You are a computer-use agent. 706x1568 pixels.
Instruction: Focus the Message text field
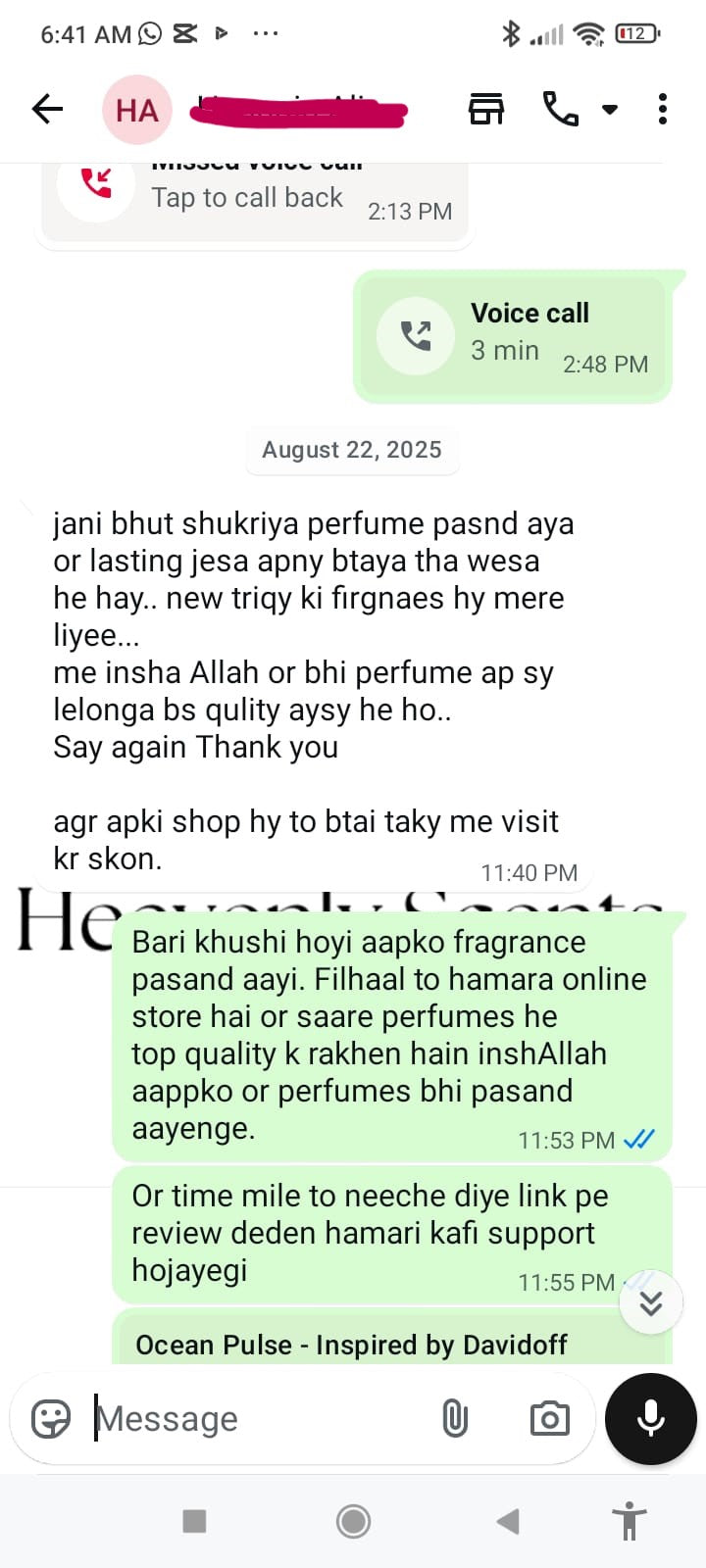click(x=255, y=1418)
